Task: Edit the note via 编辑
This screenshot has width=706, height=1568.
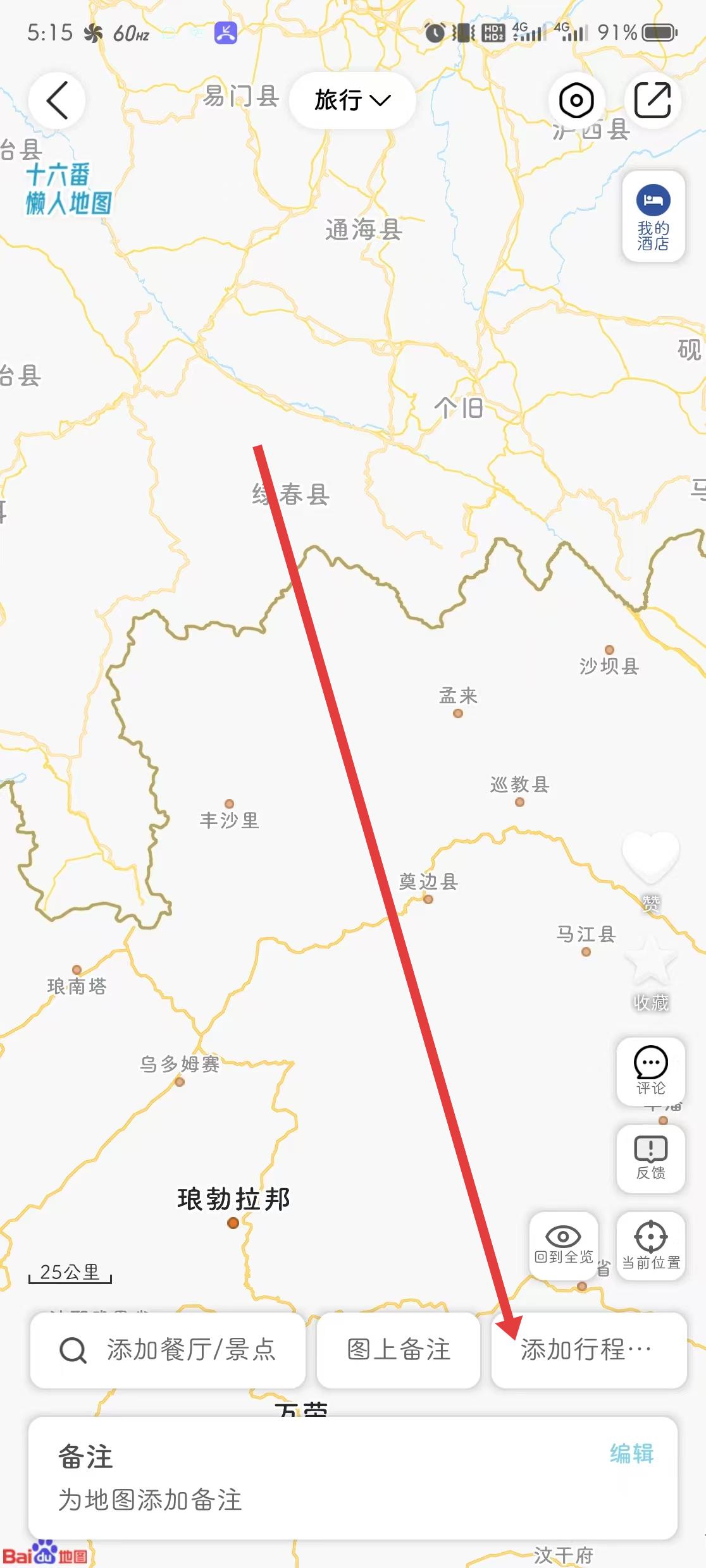Action: 631,1454
